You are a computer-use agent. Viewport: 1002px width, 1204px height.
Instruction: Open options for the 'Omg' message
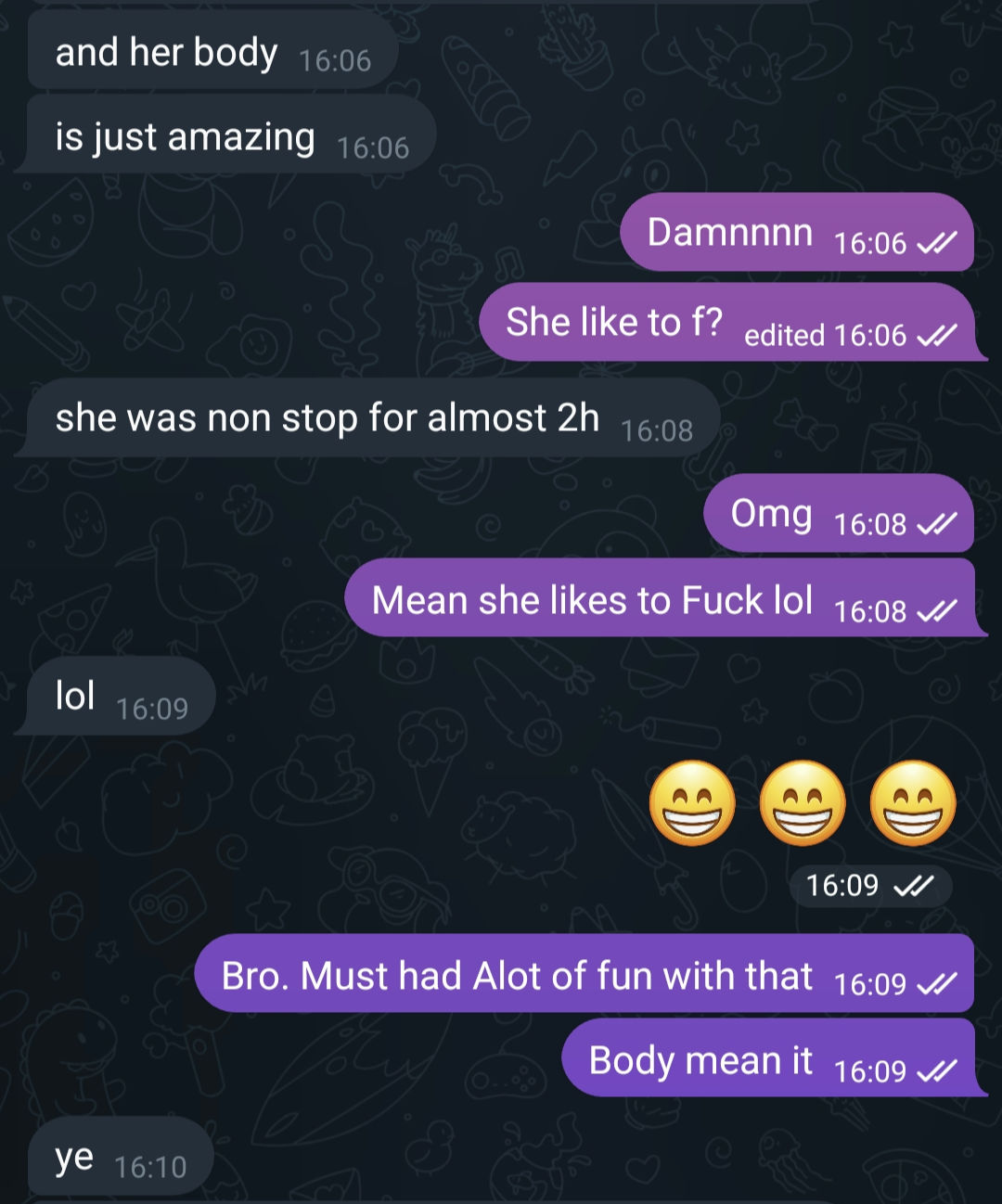pos(837,514)
